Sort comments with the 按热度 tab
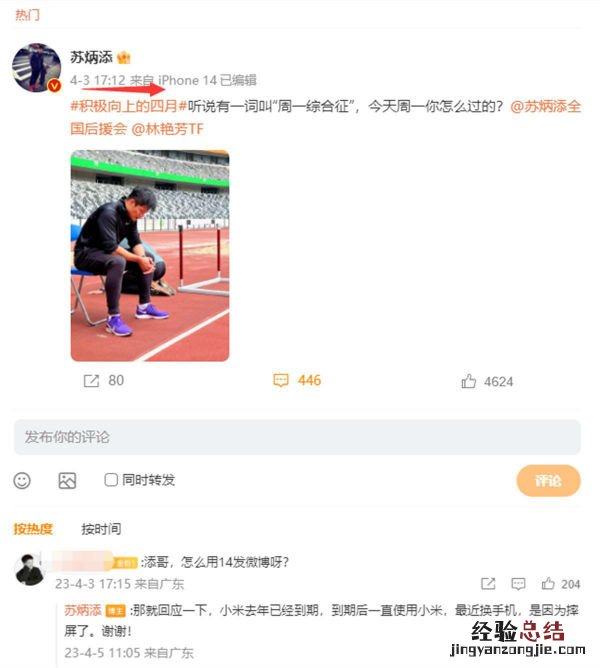 point(33,529)
